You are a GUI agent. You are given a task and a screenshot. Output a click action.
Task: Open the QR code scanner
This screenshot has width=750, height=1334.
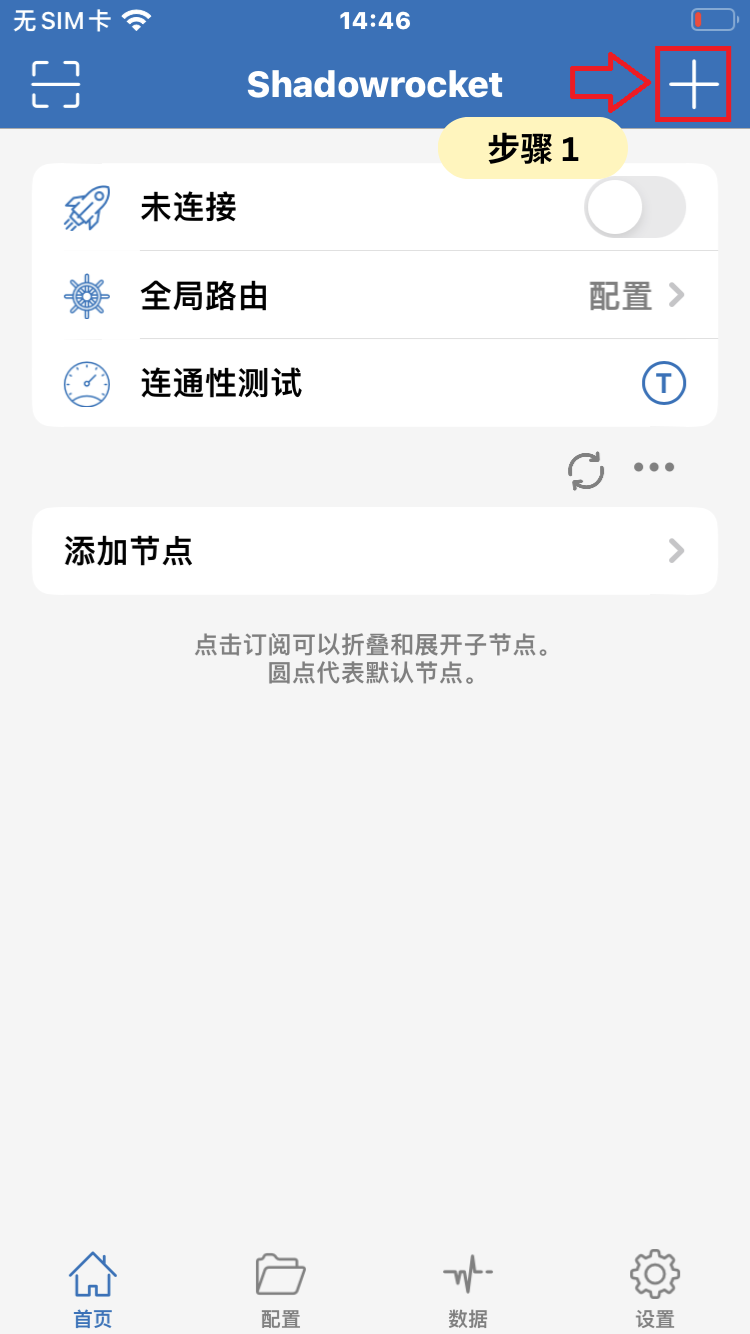(56, 84)
